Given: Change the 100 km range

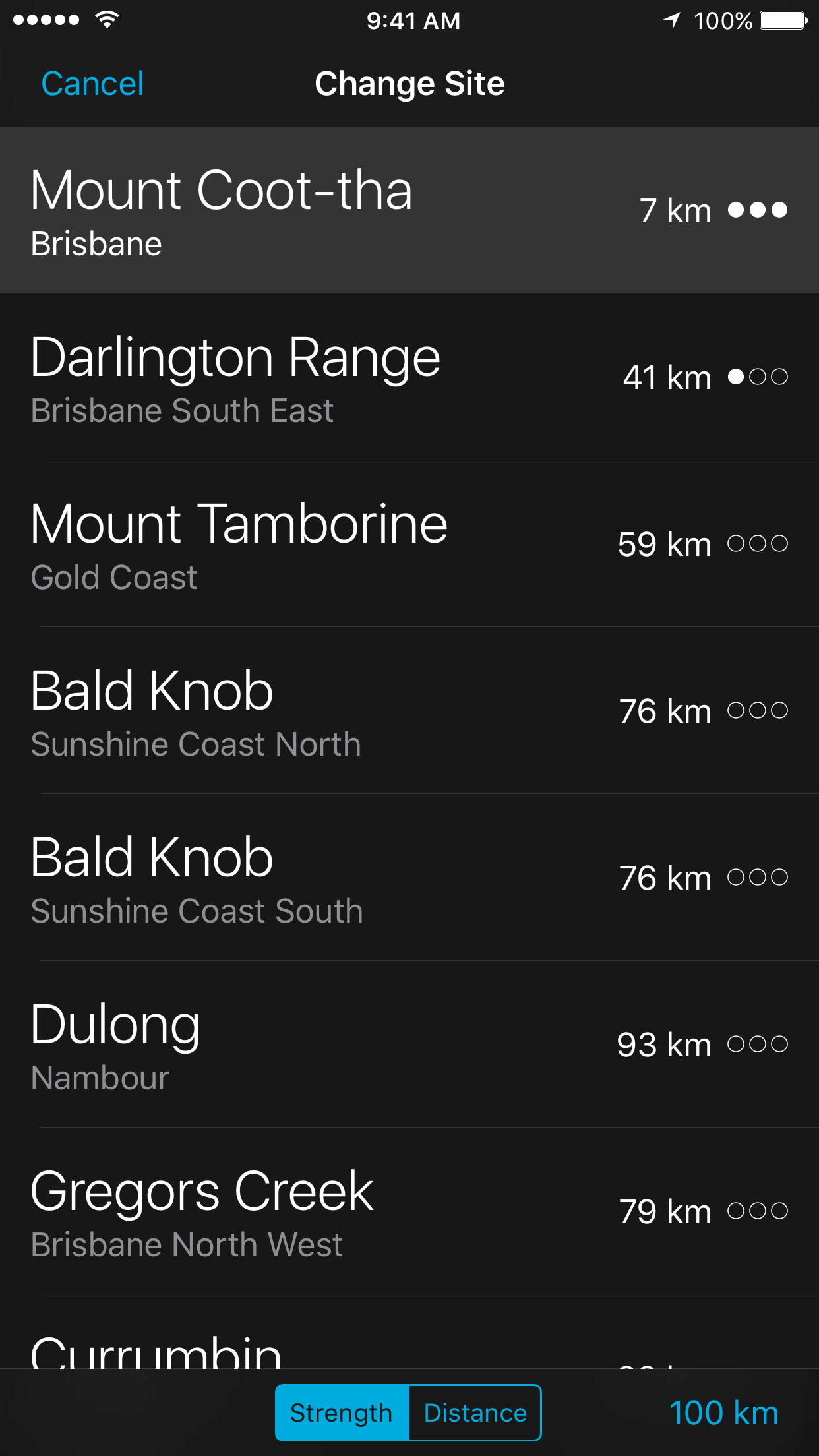Looking at the screenshot, I should pyautogui.click(x=723, y=1413).
